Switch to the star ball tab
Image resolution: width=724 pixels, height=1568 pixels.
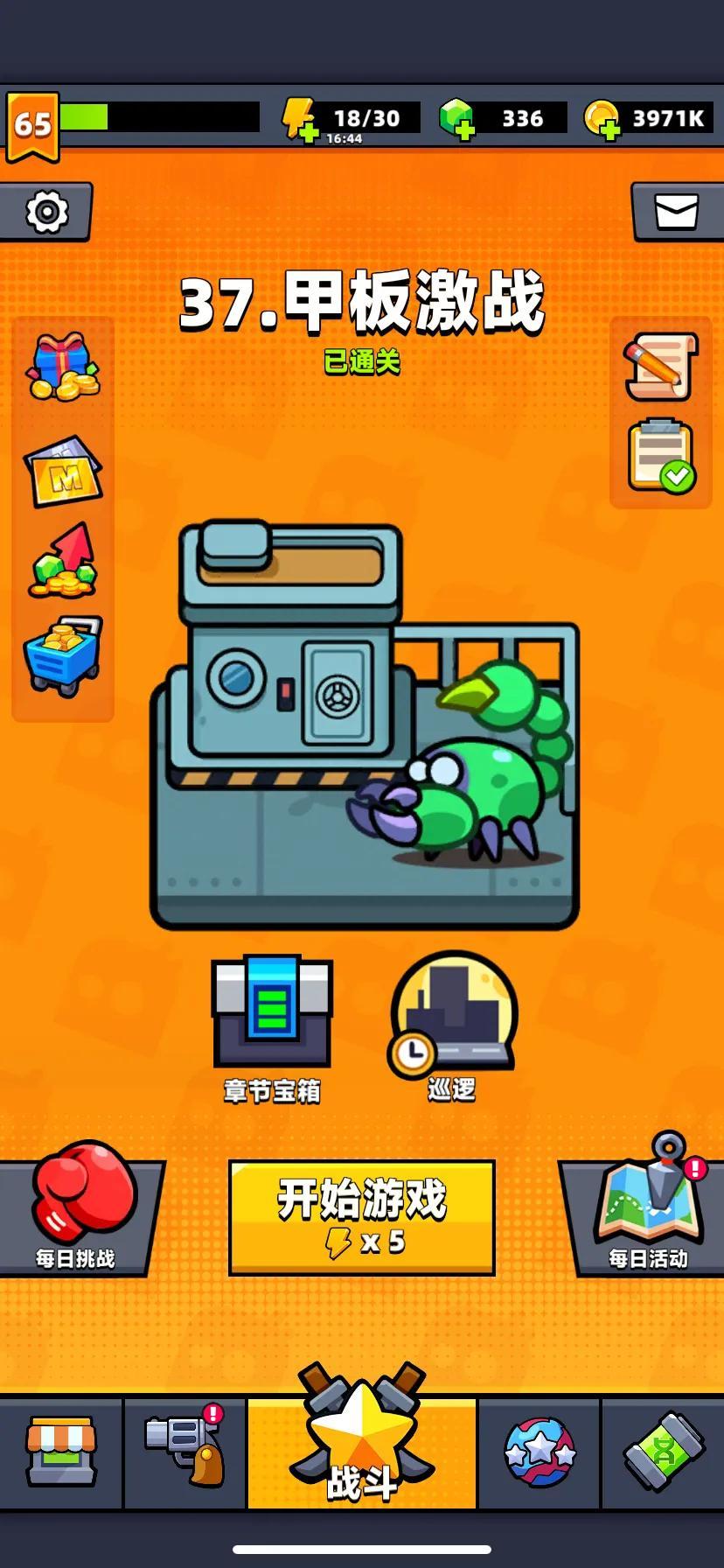pyautogui.click(x=540, y=1452)
